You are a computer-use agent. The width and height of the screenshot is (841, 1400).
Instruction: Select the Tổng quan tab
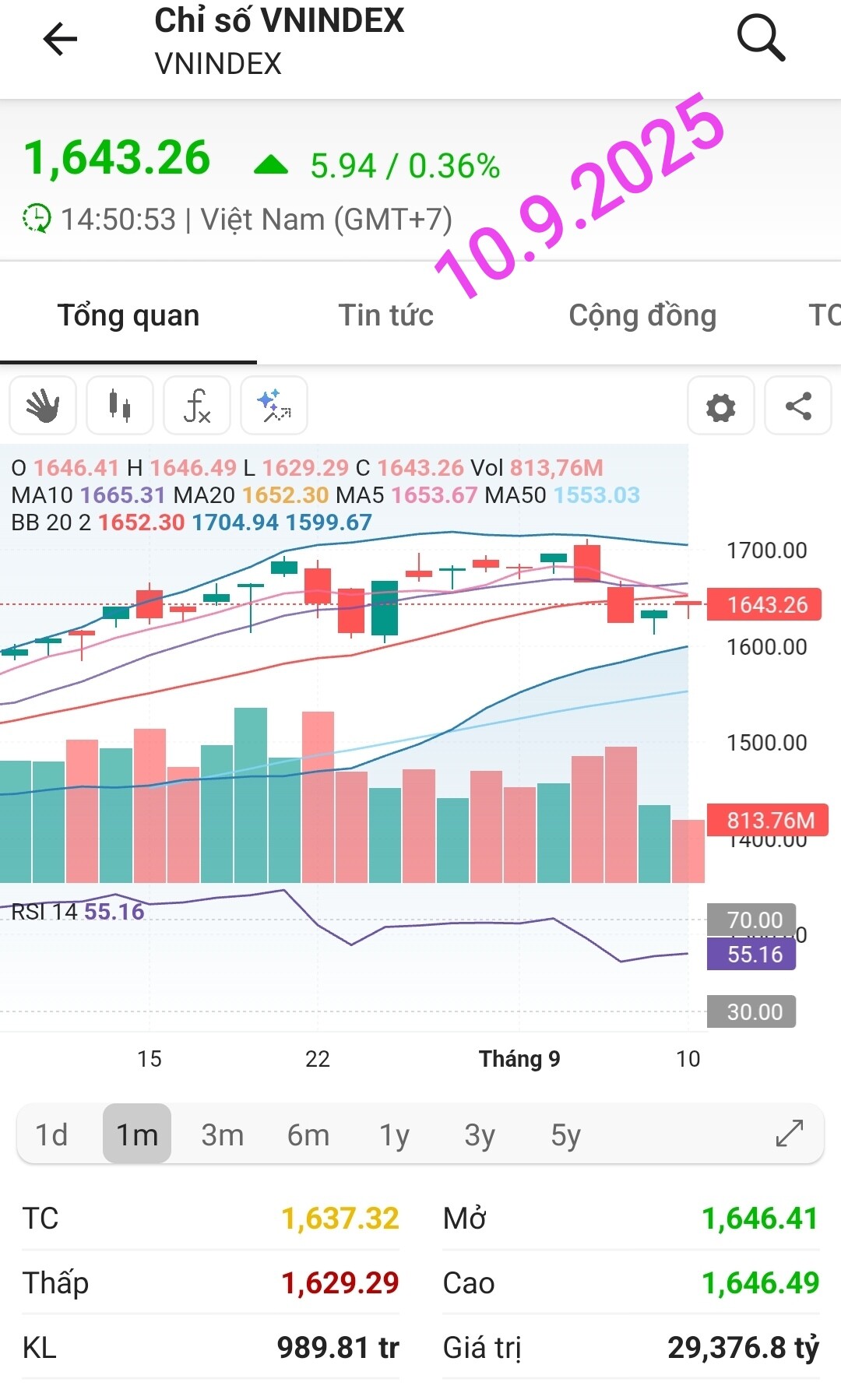(128, 315)
